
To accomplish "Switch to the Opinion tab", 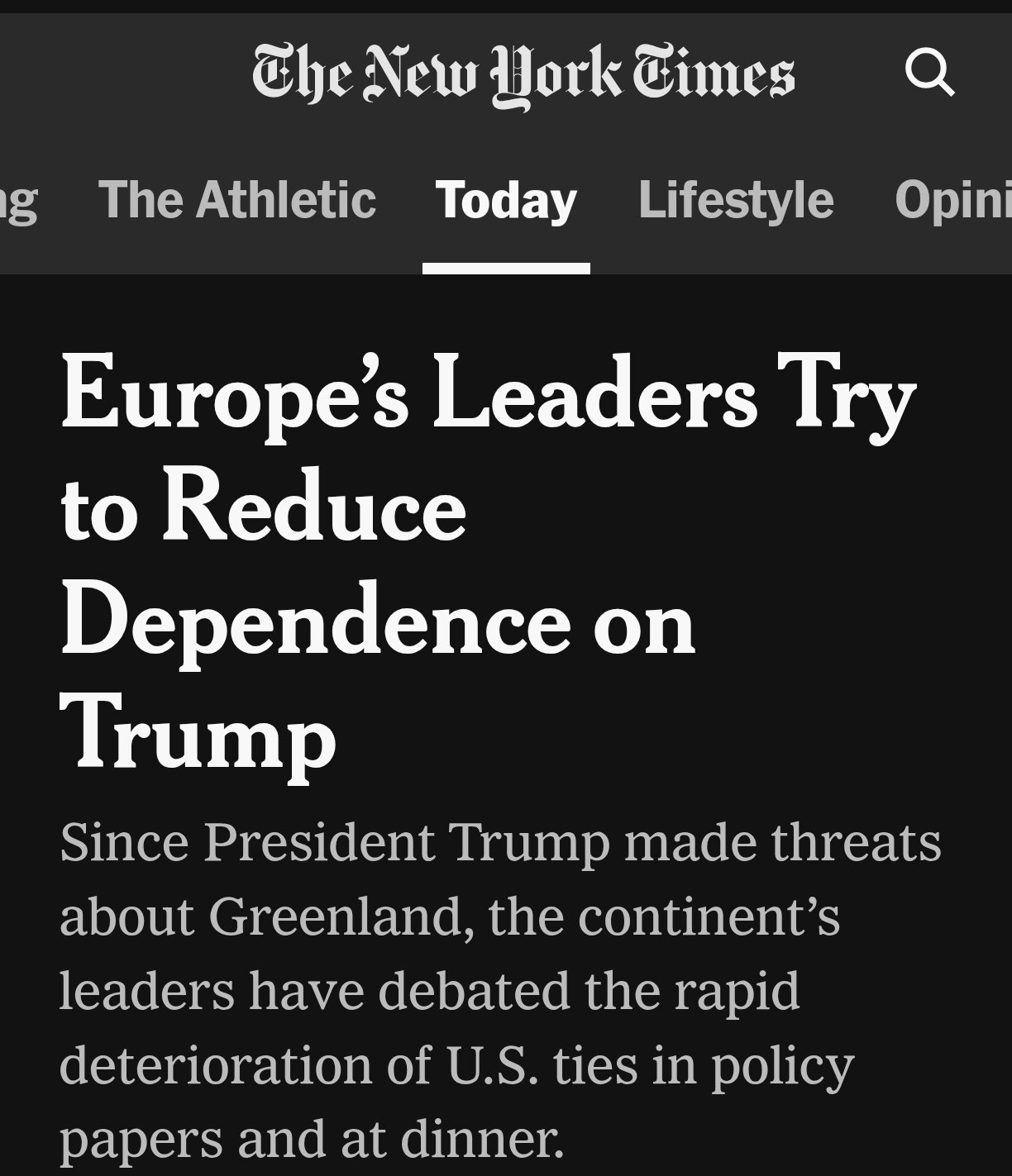I will (952, 200).
